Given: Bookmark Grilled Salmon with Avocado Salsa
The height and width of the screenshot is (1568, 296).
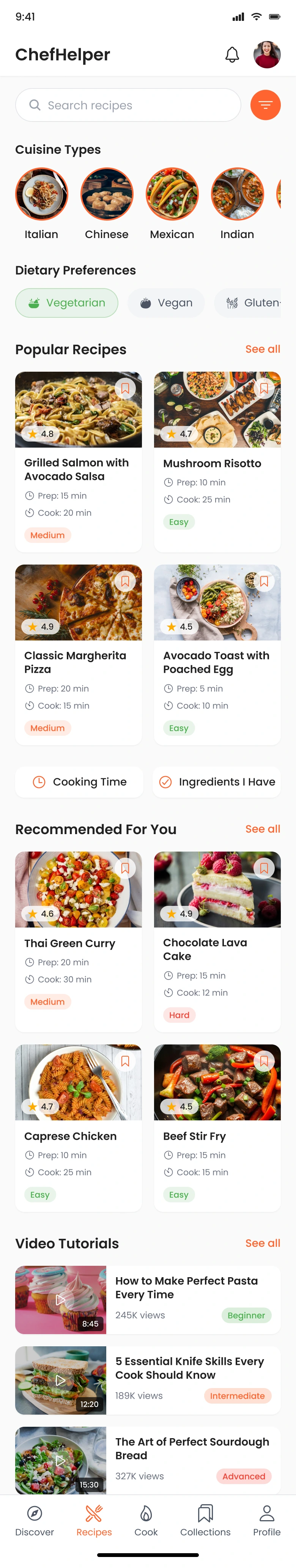Looking at the screenshot, I should [x=125, y=388].
